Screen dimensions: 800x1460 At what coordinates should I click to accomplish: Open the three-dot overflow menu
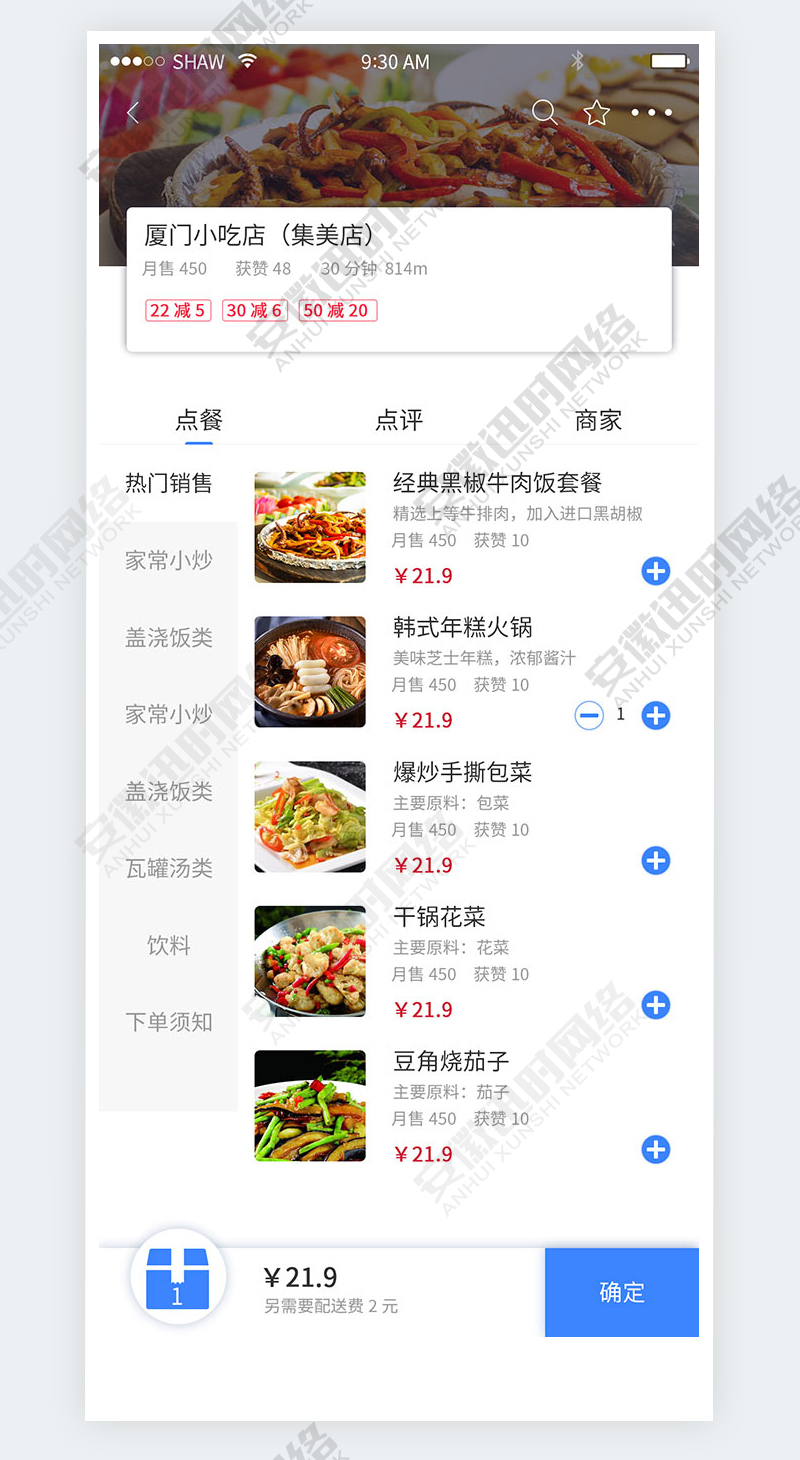click(x=652, y=113)
